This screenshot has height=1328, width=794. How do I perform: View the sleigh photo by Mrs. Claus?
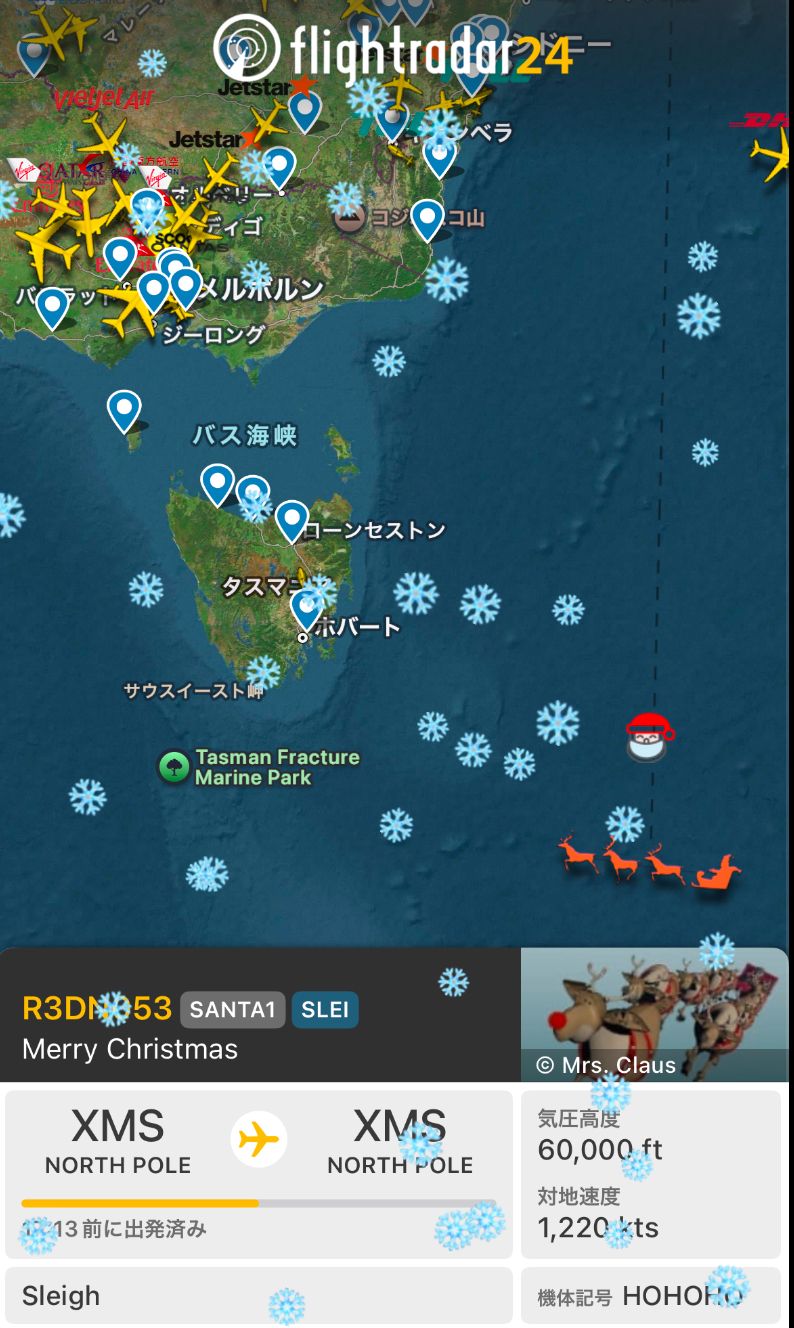[654, 1014]
